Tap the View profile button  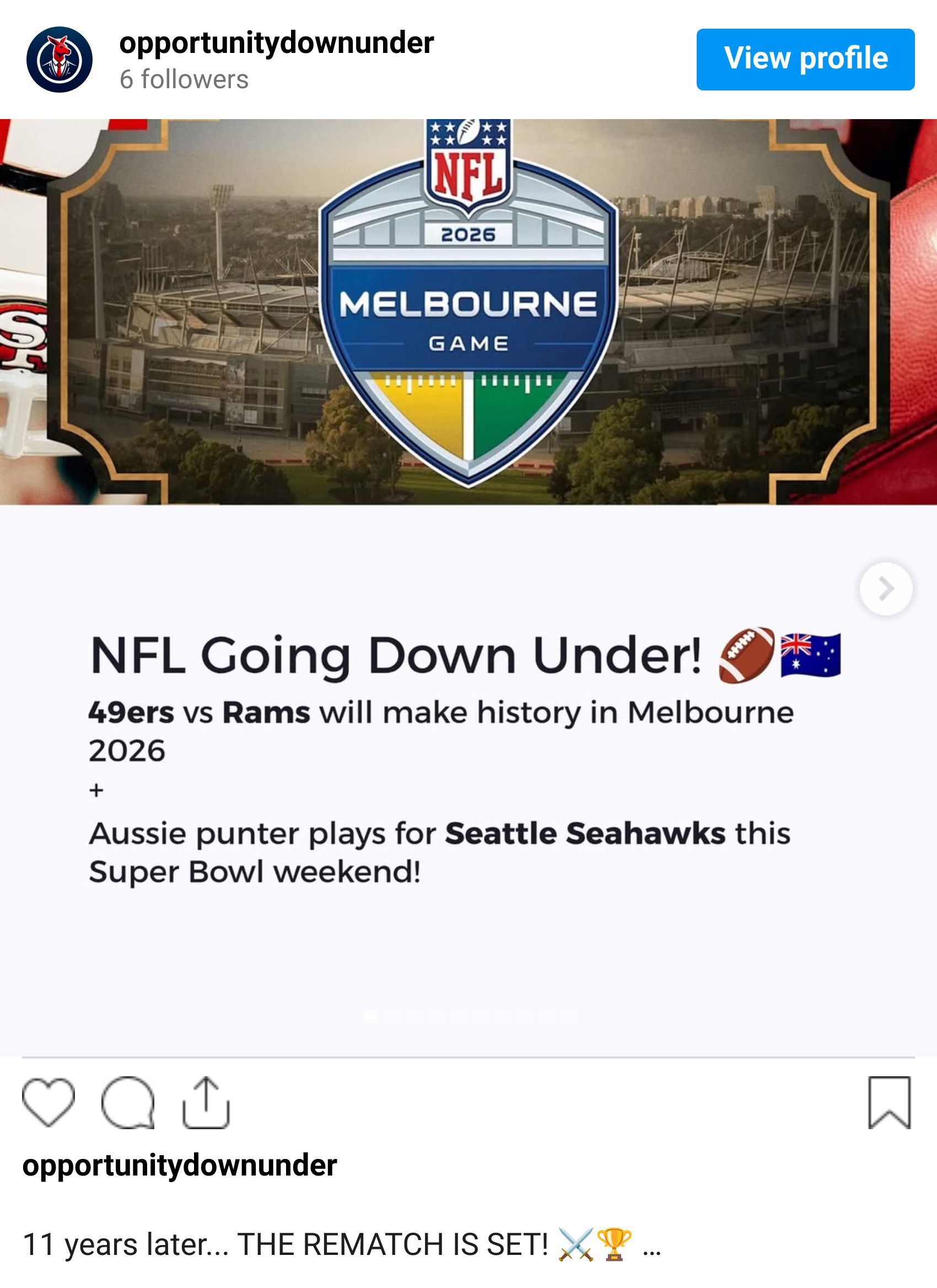pyautogui.click(x=805, y=59)
